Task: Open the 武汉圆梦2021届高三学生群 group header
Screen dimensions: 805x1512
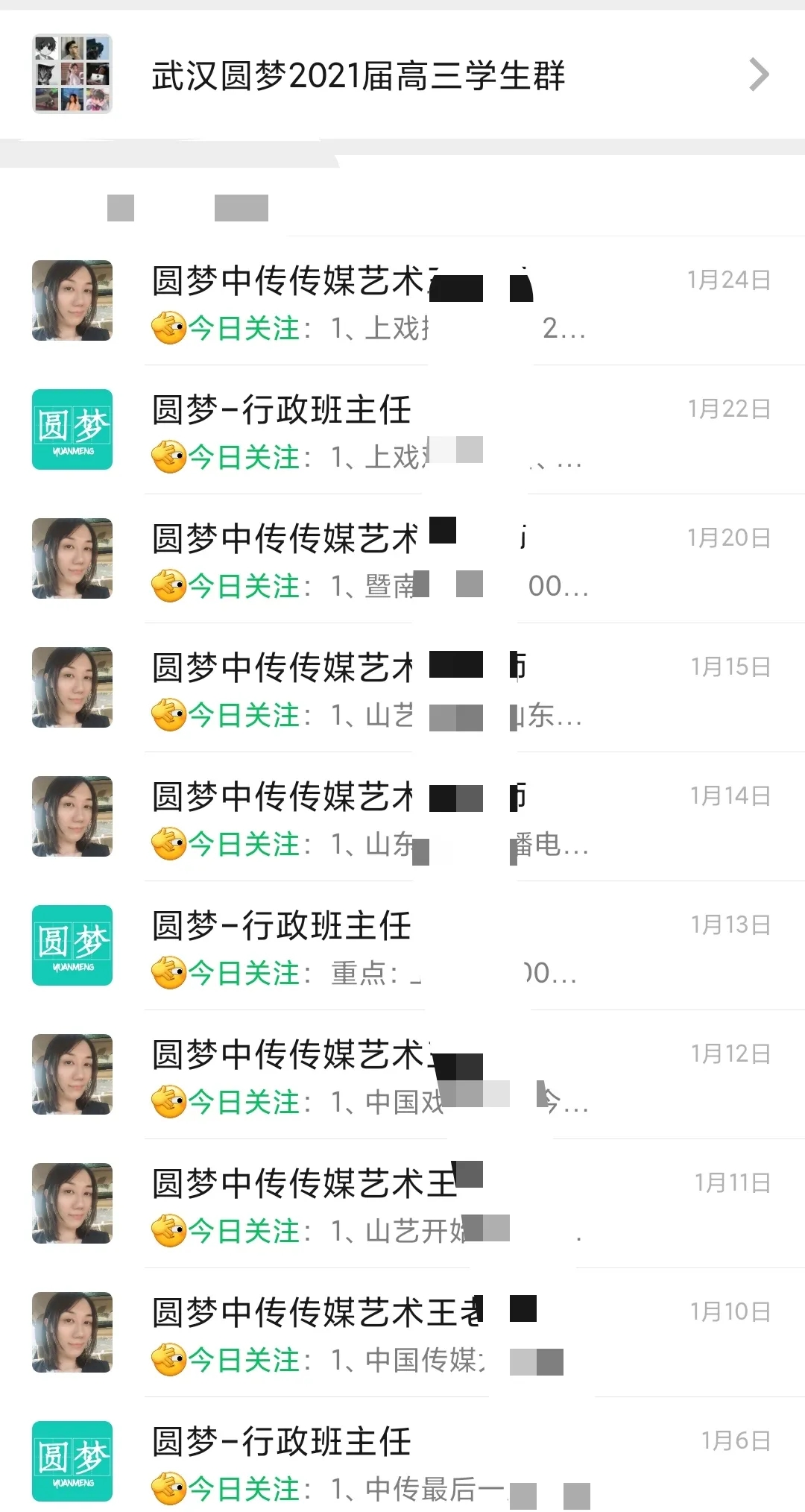Action: click(402, 75)
